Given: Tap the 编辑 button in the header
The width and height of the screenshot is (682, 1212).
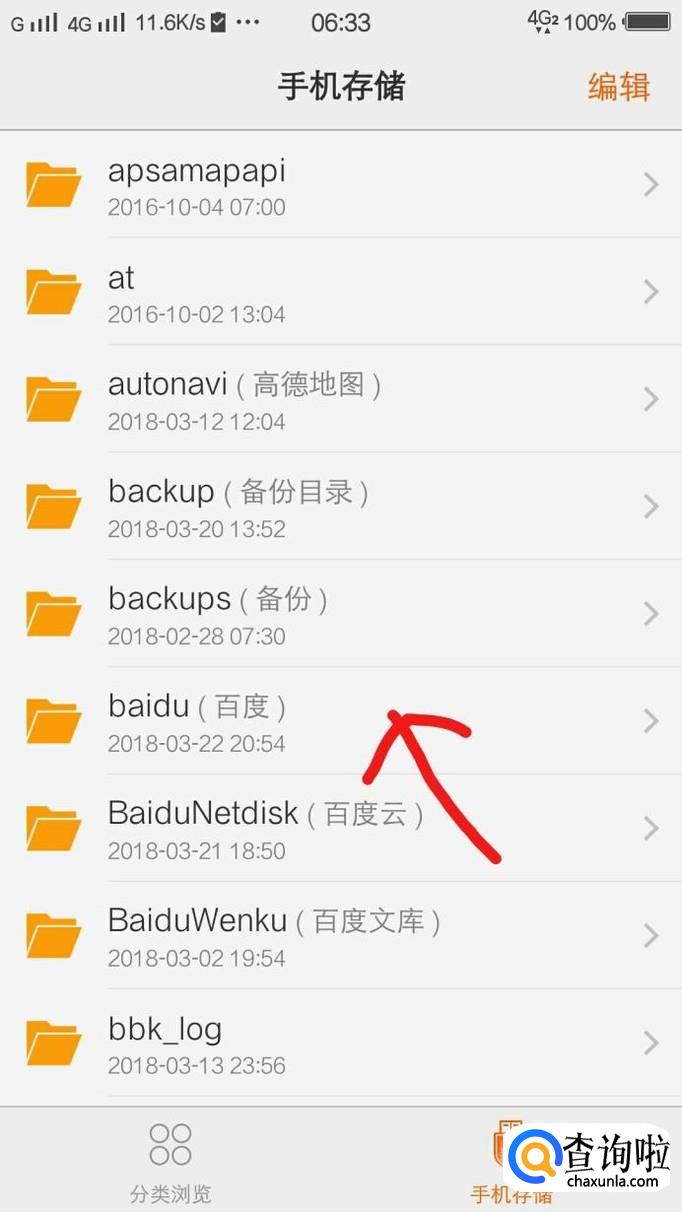Looking at the screenshot, I should (x=619, y=87).
